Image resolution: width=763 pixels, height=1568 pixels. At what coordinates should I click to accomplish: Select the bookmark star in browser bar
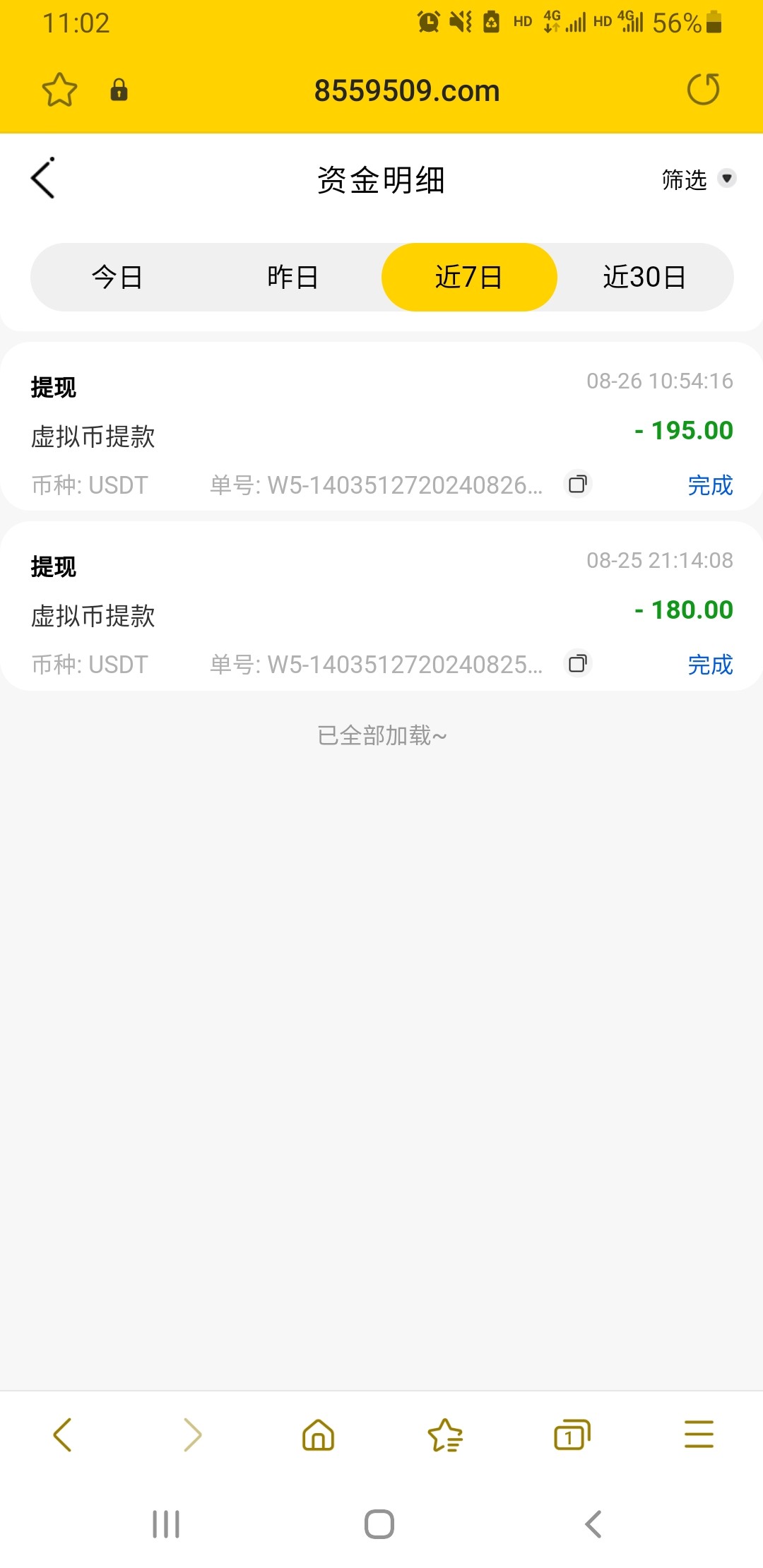(x=59, y=90)
